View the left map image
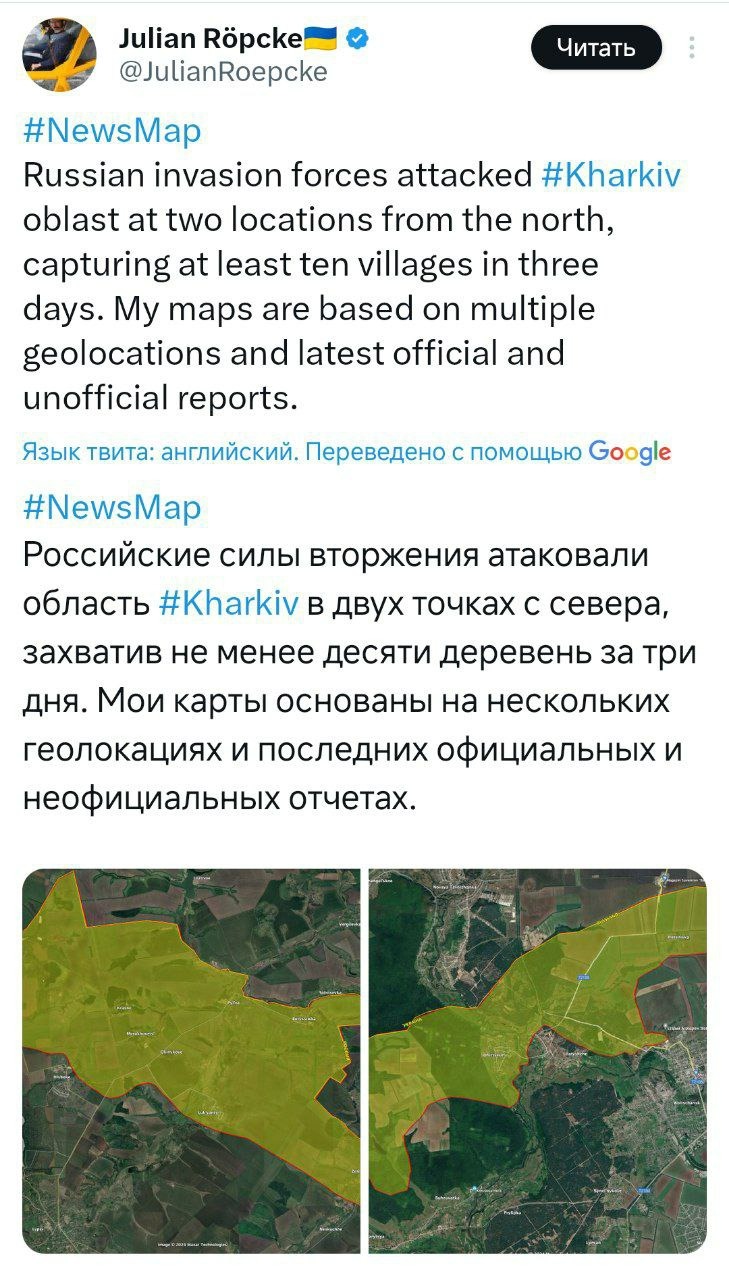The image size is (729, 1280). (191, 1060)
